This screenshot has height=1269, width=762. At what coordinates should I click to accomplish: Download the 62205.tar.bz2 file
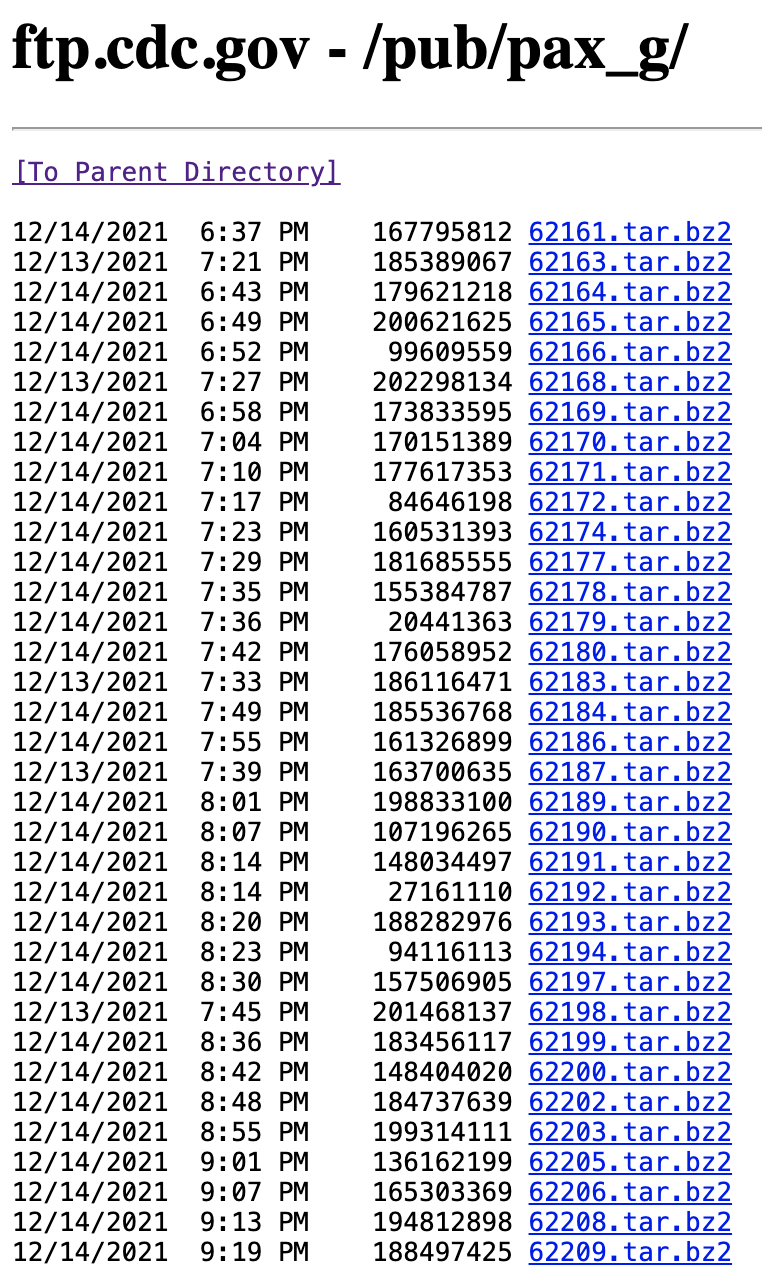coord(630,1162)
